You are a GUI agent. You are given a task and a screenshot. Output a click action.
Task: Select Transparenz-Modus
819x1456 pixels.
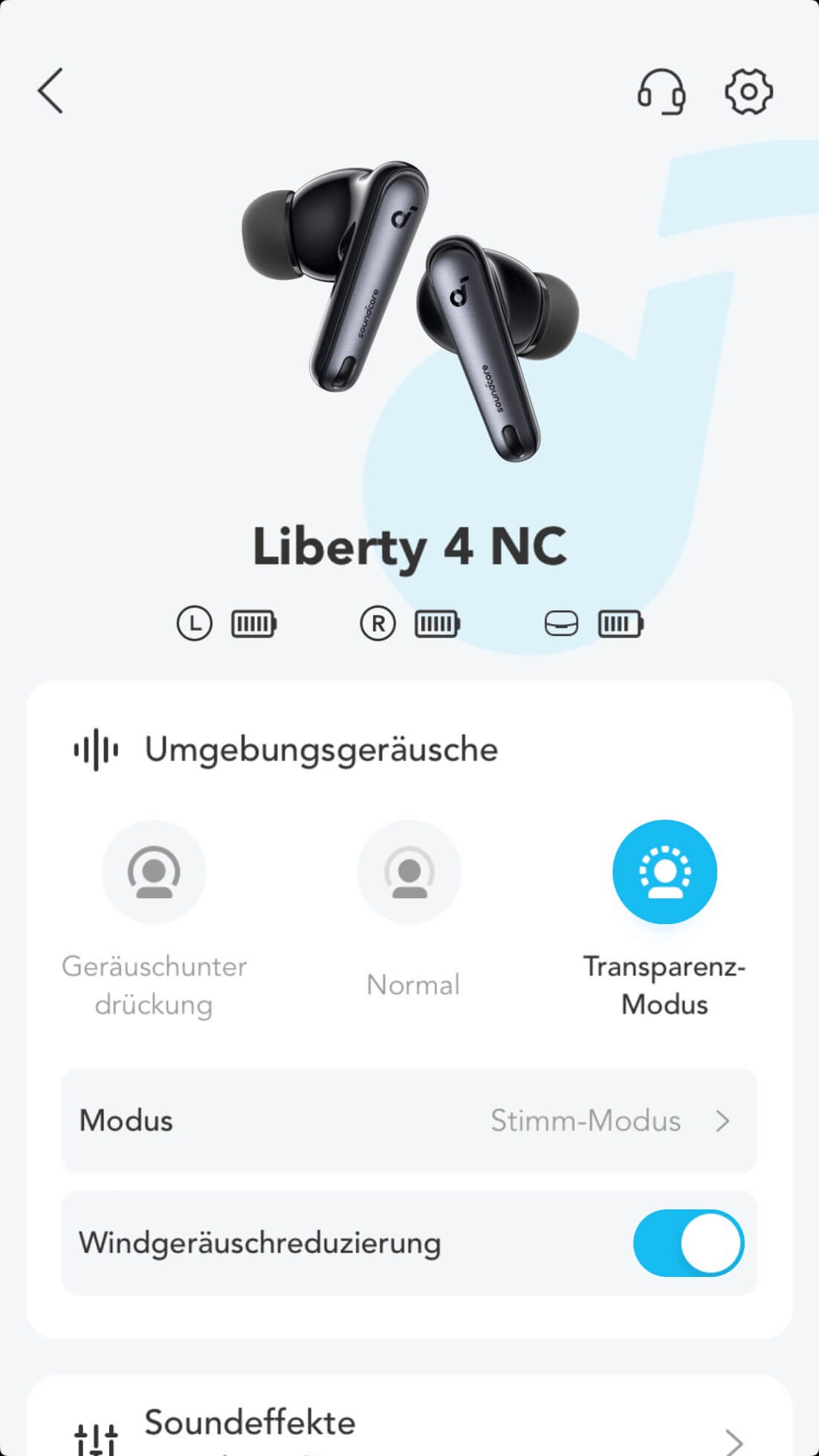pyautogui.click(x=664, y=872)
